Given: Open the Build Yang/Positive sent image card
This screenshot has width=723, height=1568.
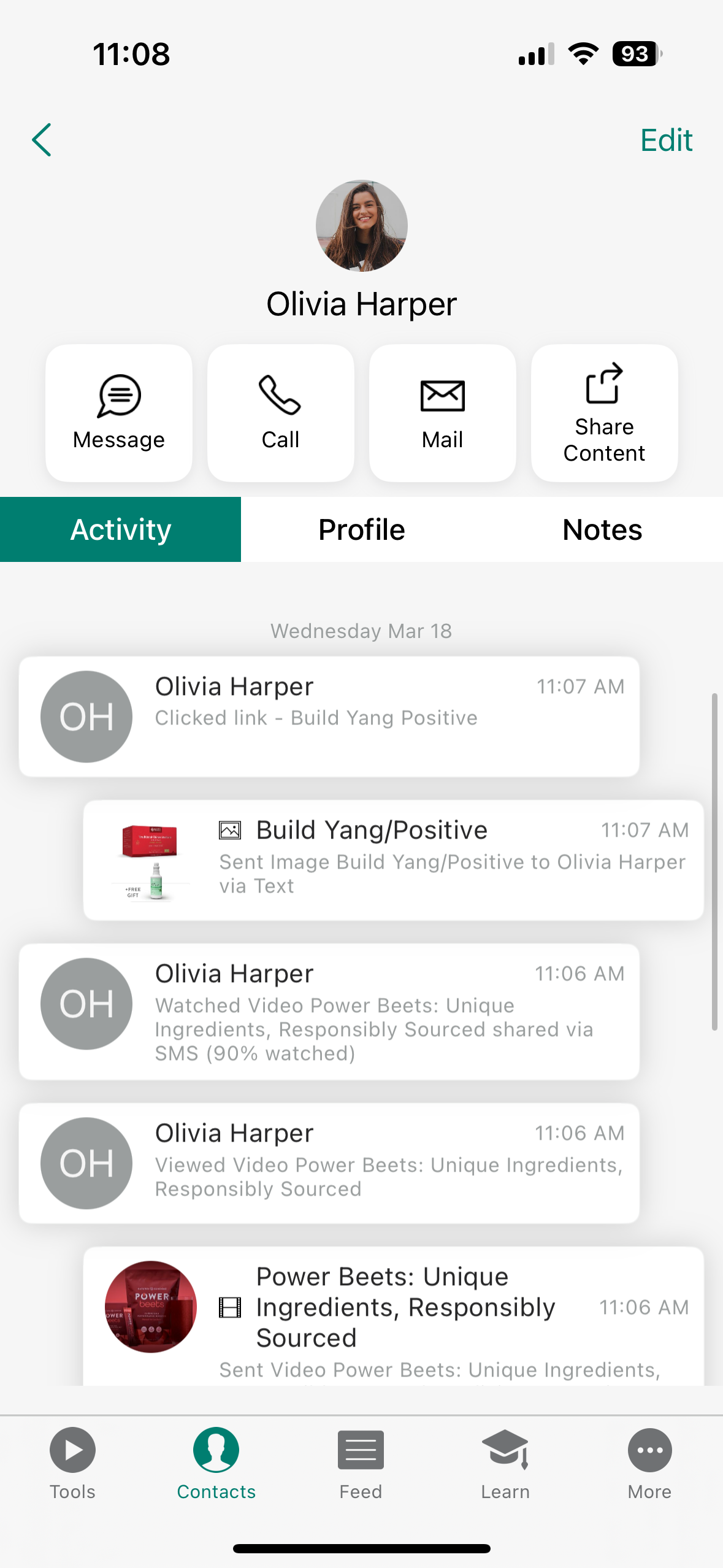Looking at the screenshot, I should [394, 860].
